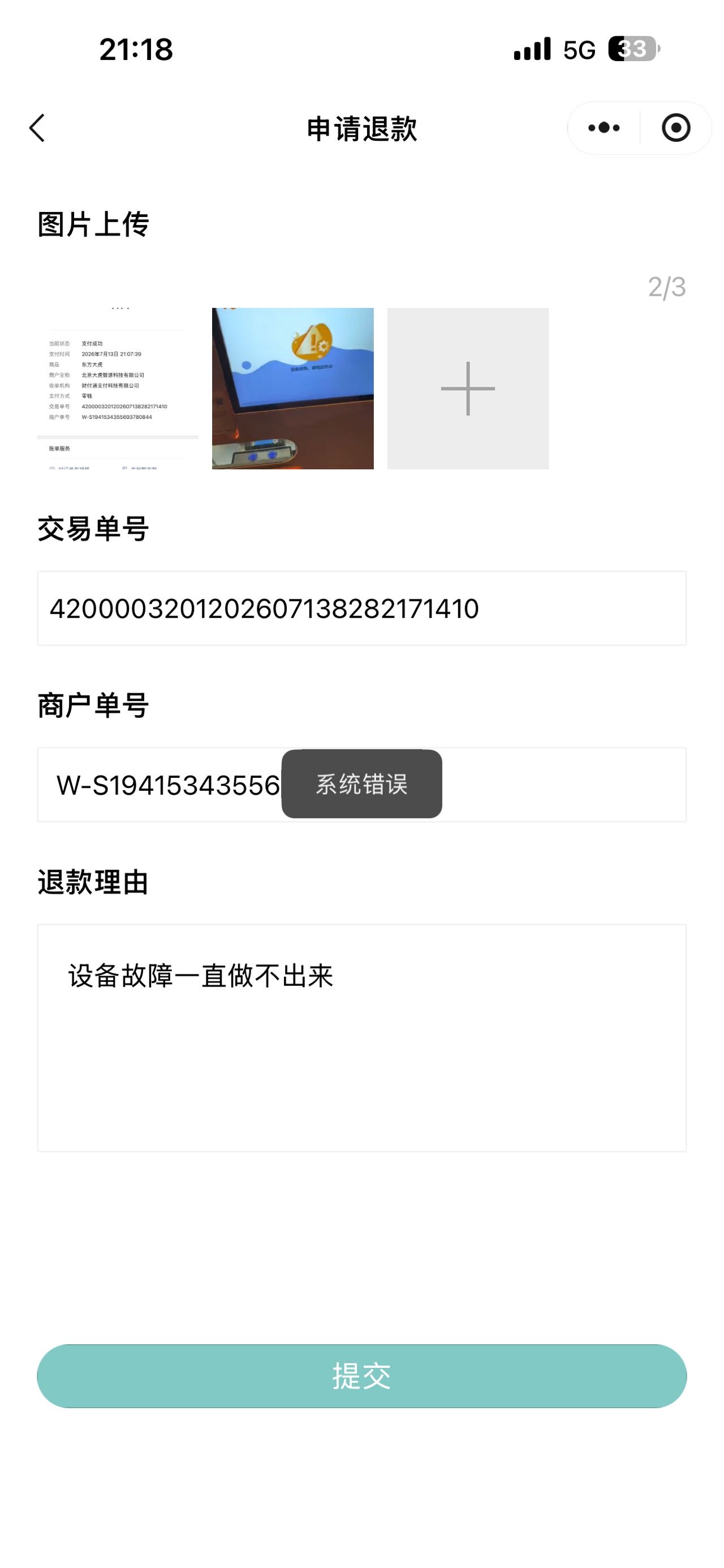Close the mini program with the circle button
724x1568 pixels.
pos(676,128)
